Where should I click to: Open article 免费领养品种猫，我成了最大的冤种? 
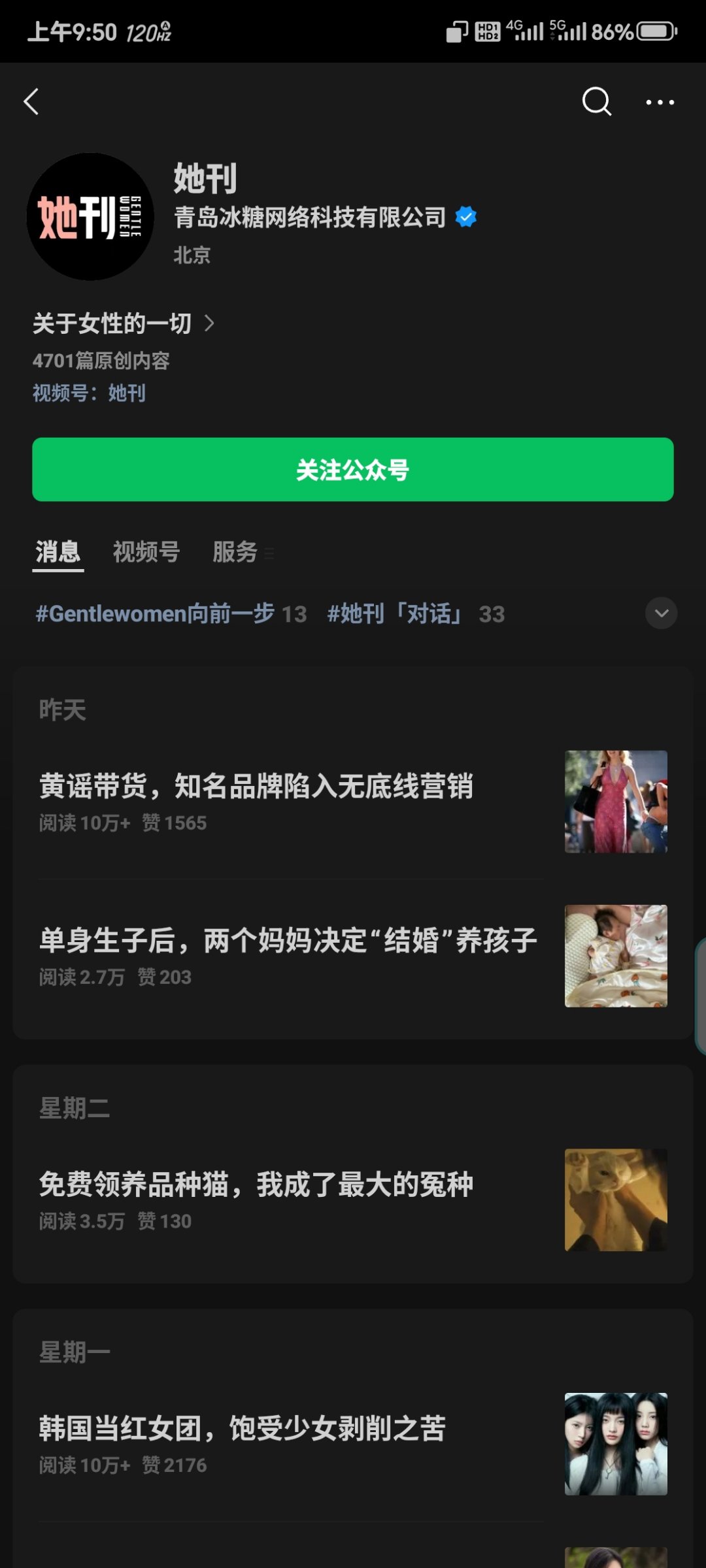353,1200
